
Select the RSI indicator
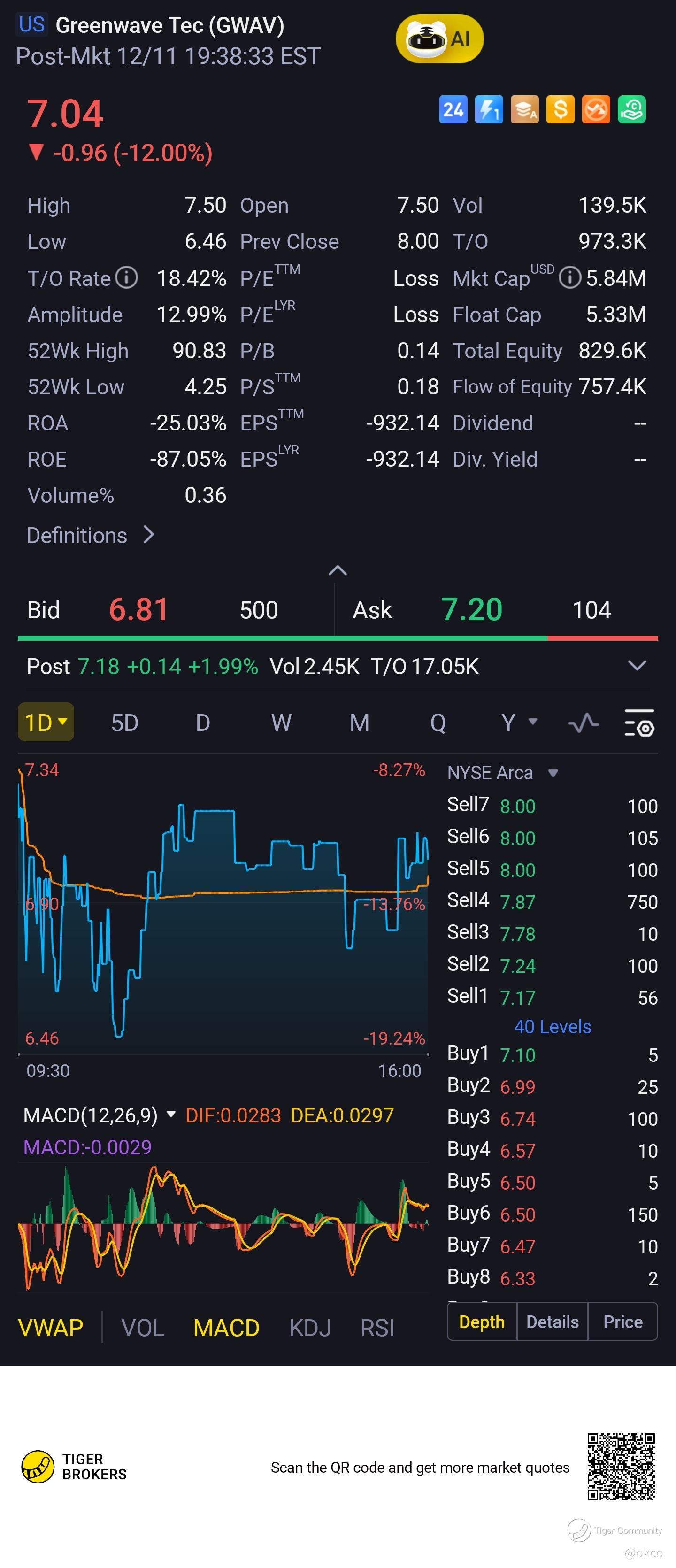[x=377, y=1328]
